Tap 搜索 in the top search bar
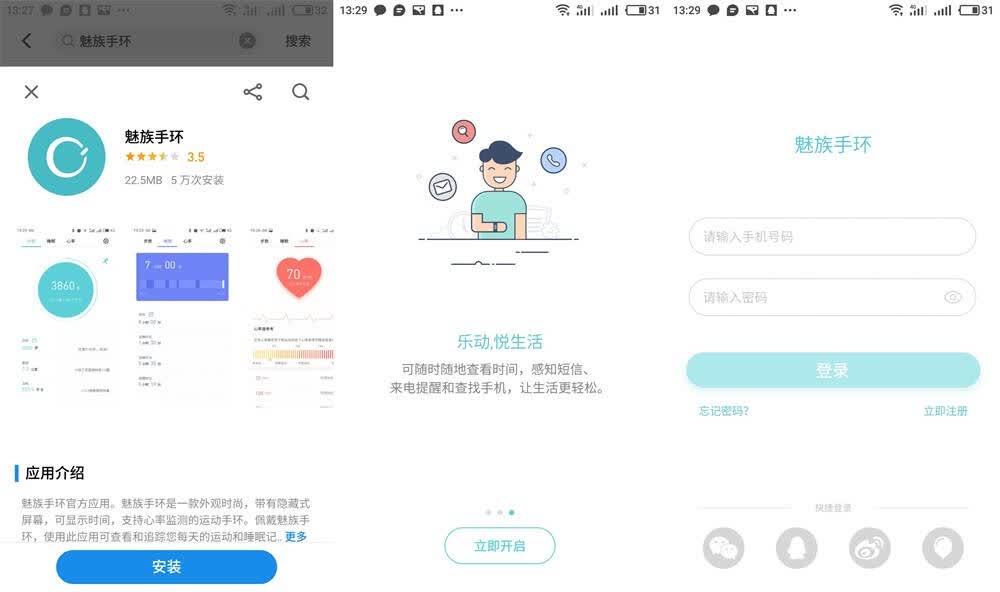The width and height of the screenshot is (1000, 592). coord(298,41)
